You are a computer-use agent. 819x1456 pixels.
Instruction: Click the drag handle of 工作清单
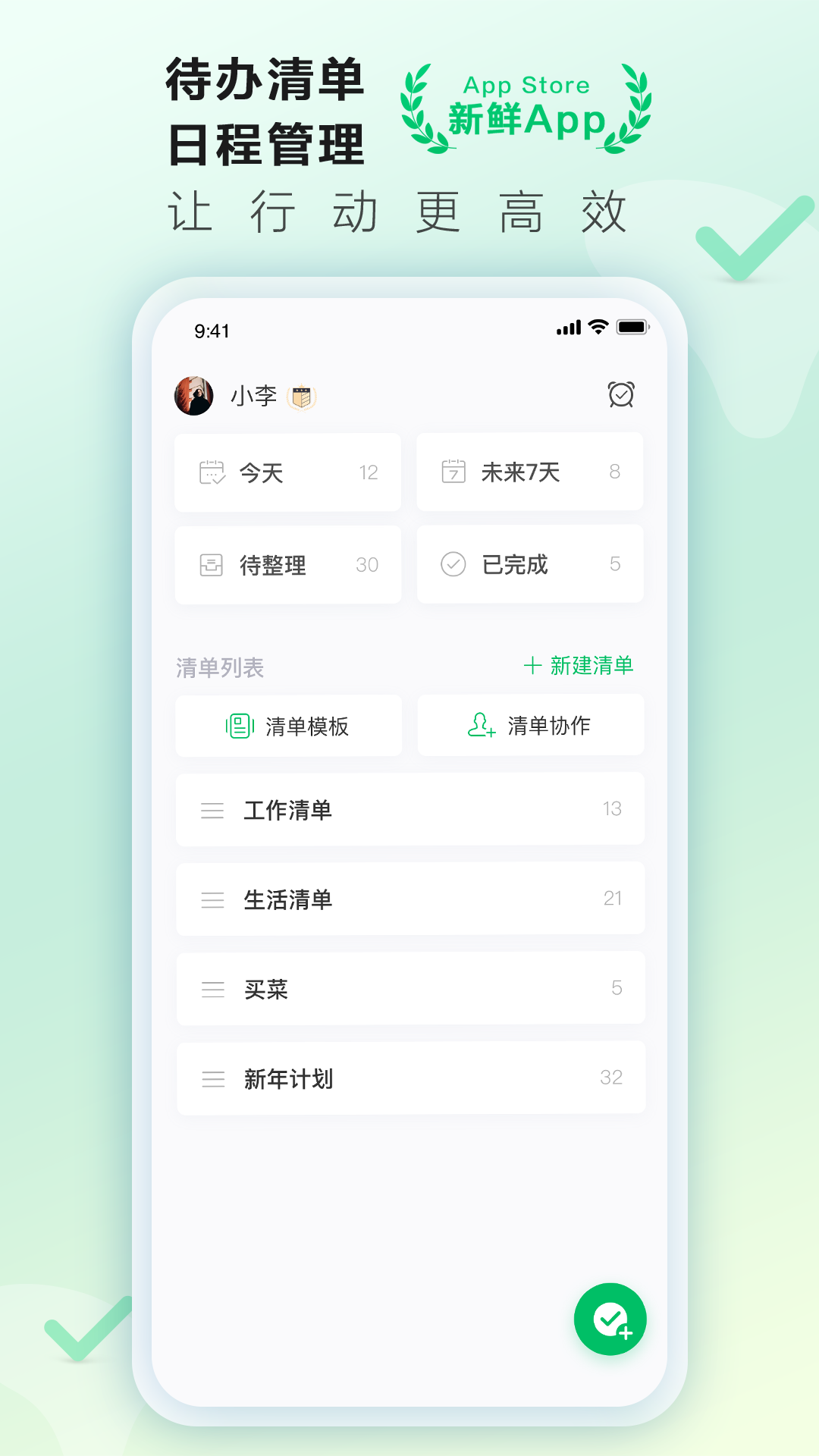213,809
